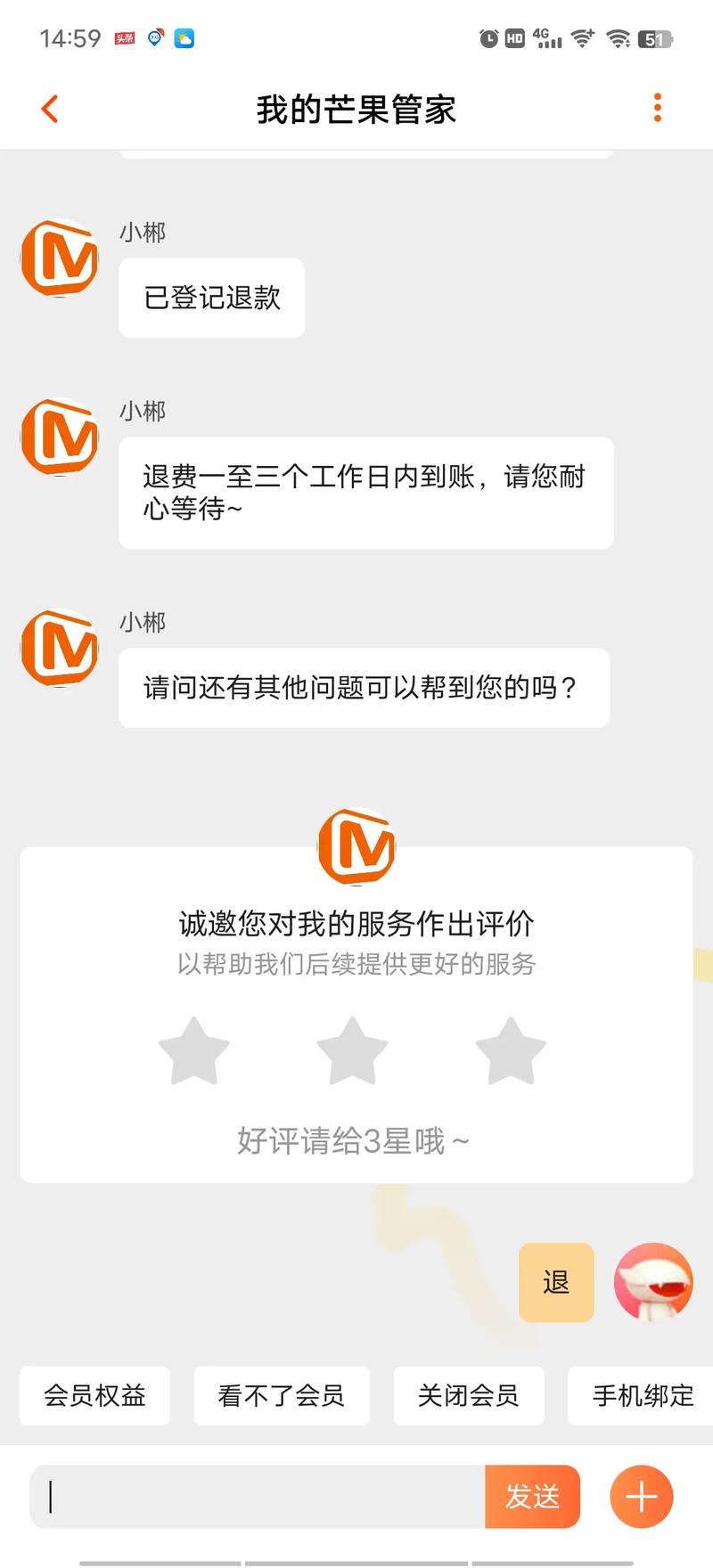Select the 会员权益 quick reply chip

[94, 1395]
